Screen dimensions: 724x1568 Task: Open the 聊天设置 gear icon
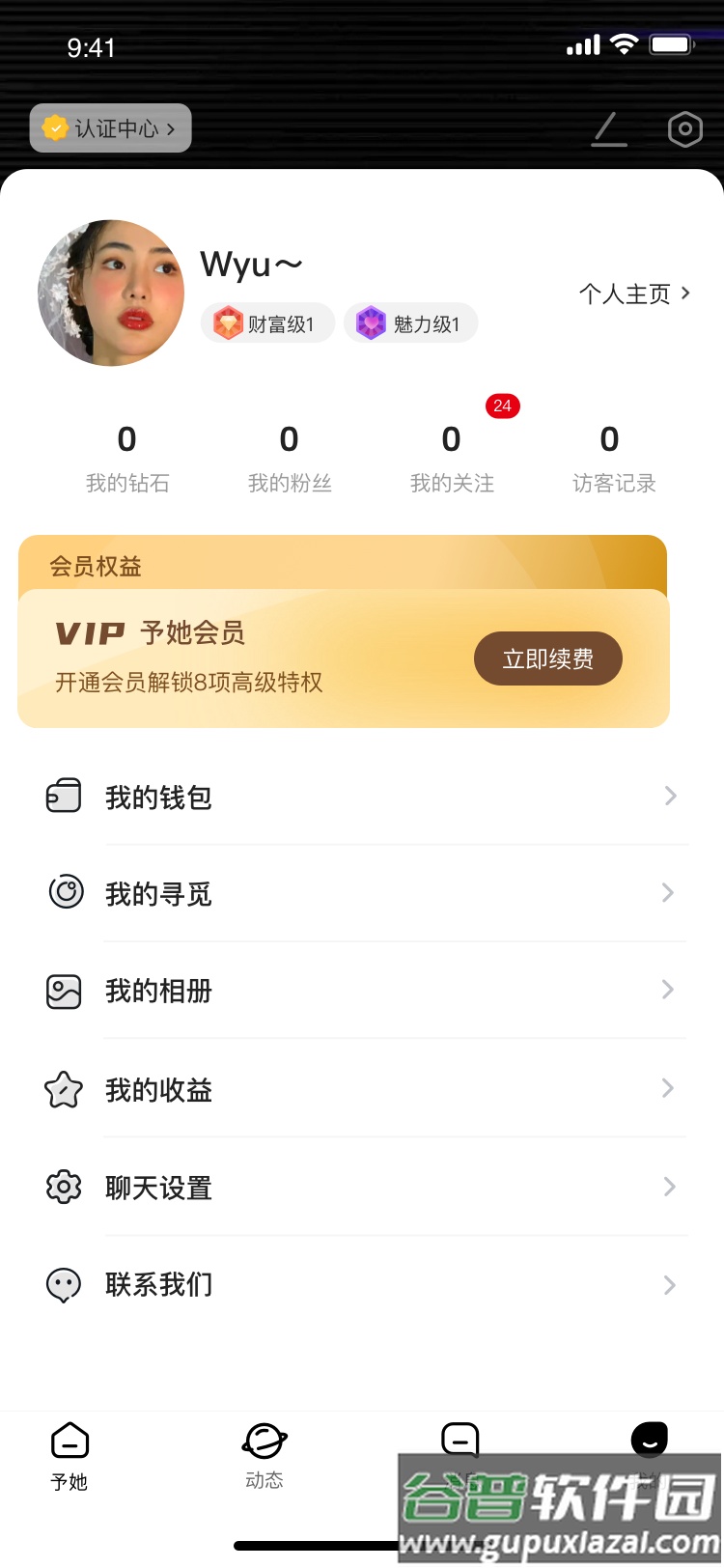[64, 1188]
